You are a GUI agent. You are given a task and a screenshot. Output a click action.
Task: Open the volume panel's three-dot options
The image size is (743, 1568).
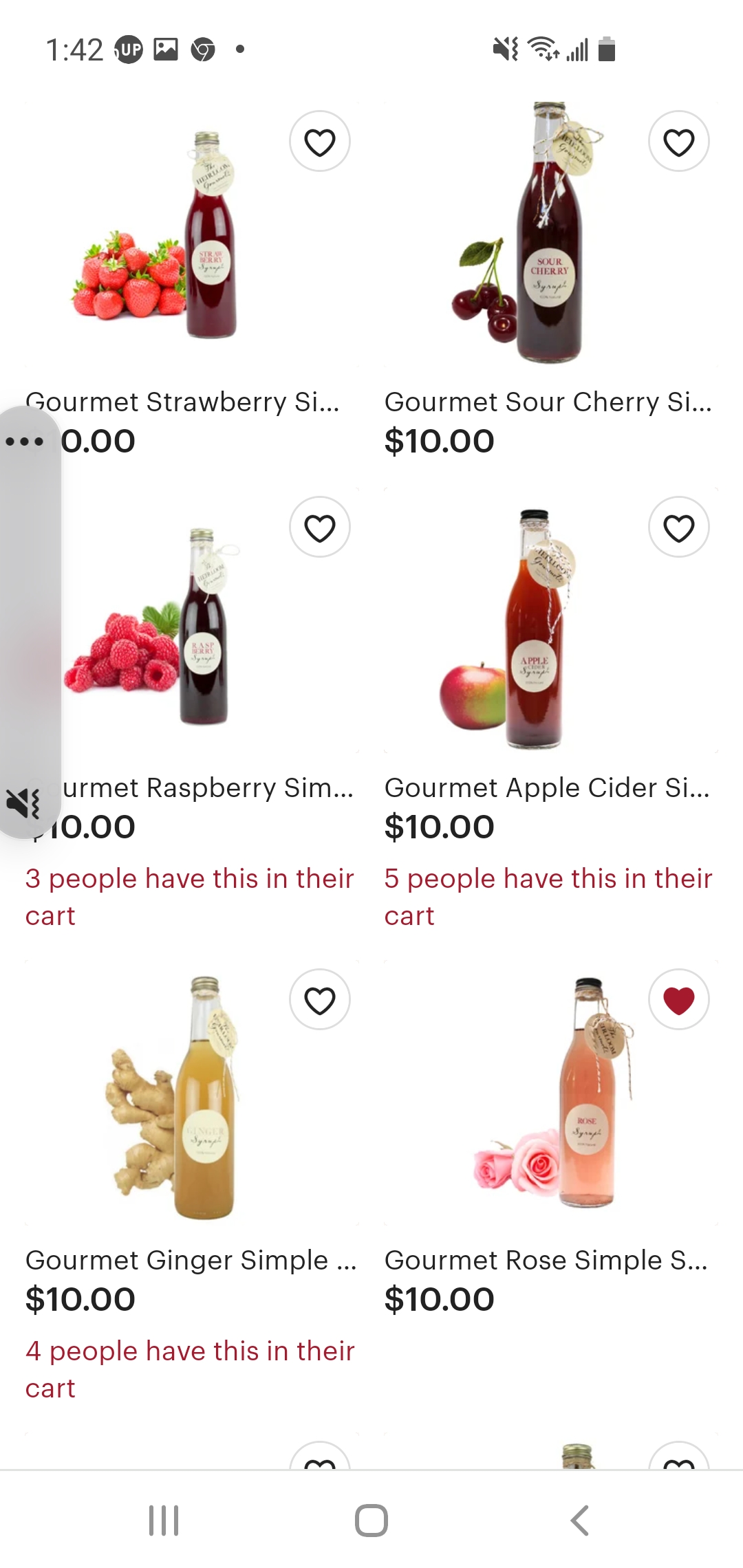pyautogui.click(x=25, y=441)
